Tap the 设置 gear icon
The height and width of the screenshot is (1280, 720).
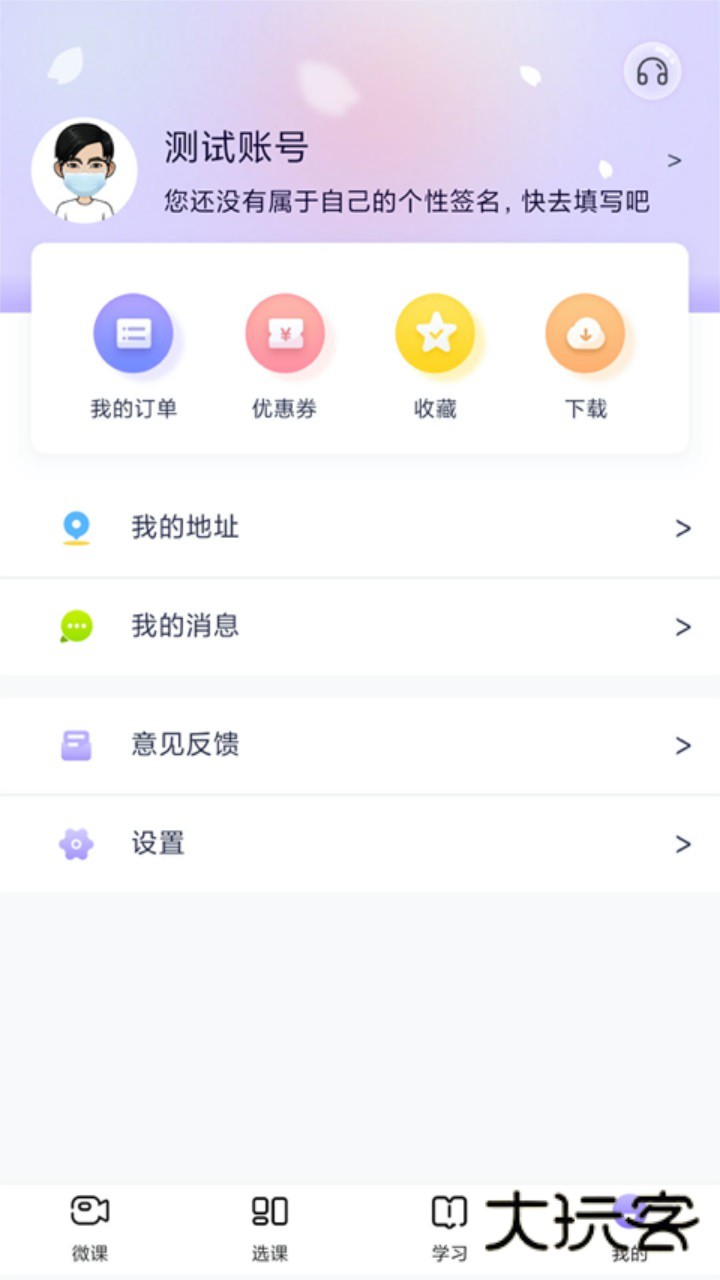tap(76, 844)
